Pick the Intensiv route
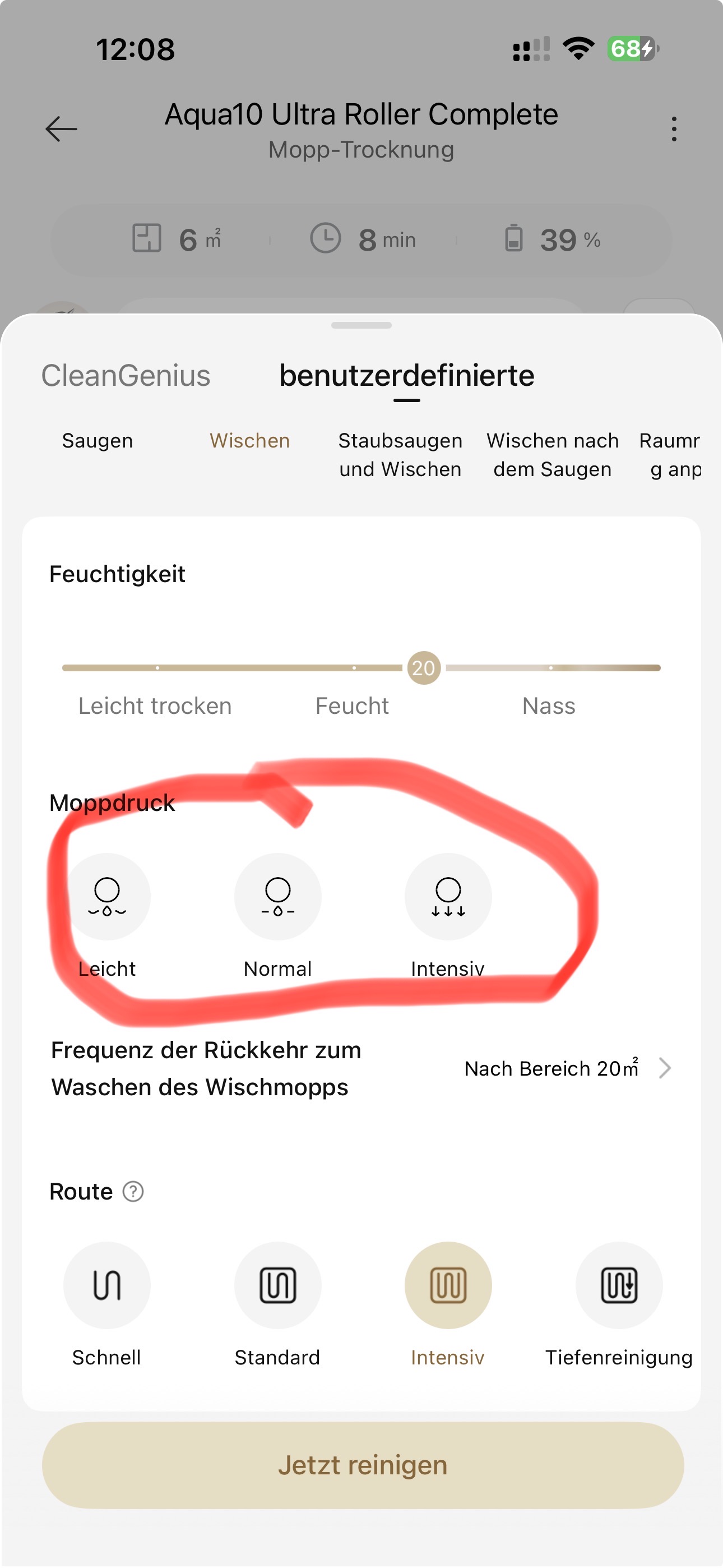 tap(448, 1284)
